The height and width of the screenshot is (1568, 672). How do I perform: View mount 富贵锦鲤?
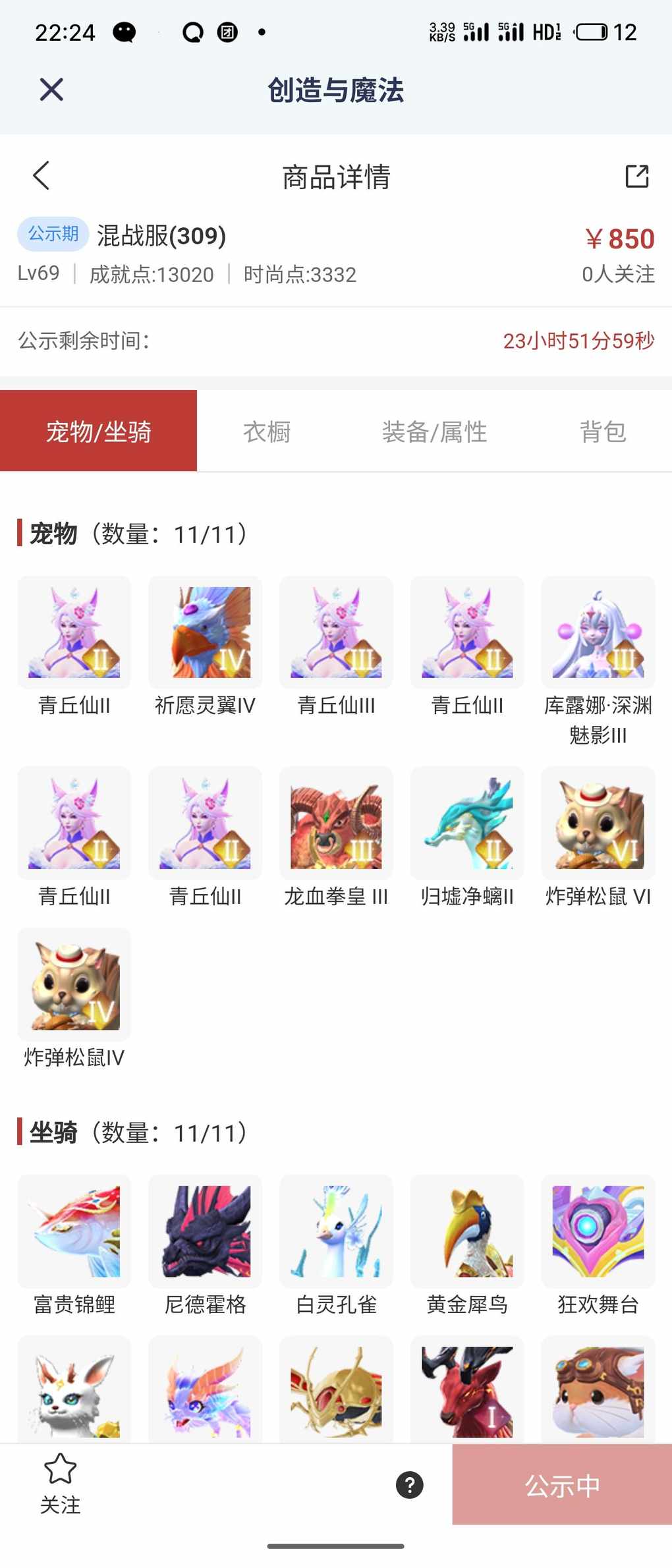74,1231
